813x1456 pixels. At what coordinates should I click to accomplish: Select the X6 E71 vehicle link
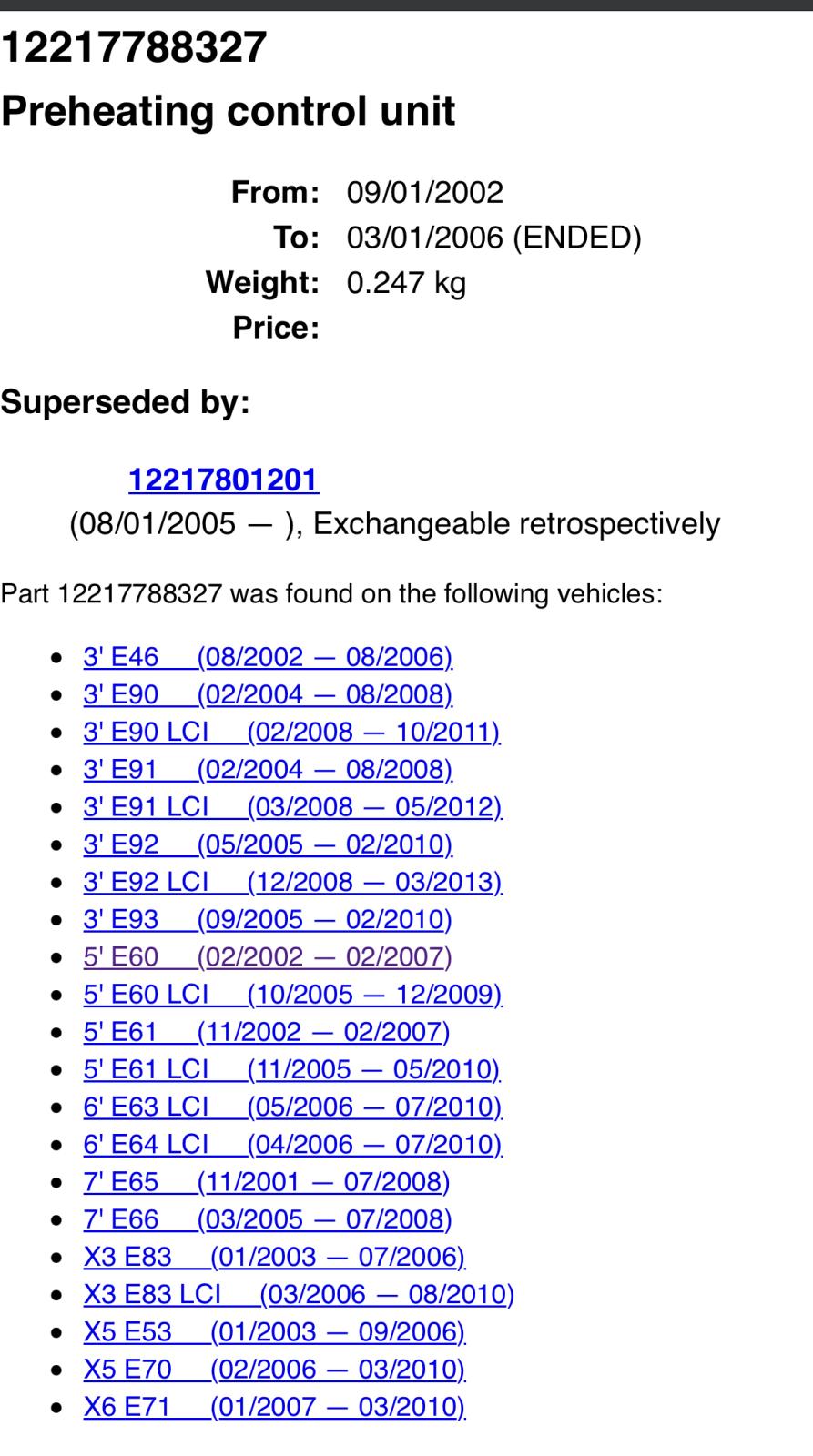(x=274, y=1407)
